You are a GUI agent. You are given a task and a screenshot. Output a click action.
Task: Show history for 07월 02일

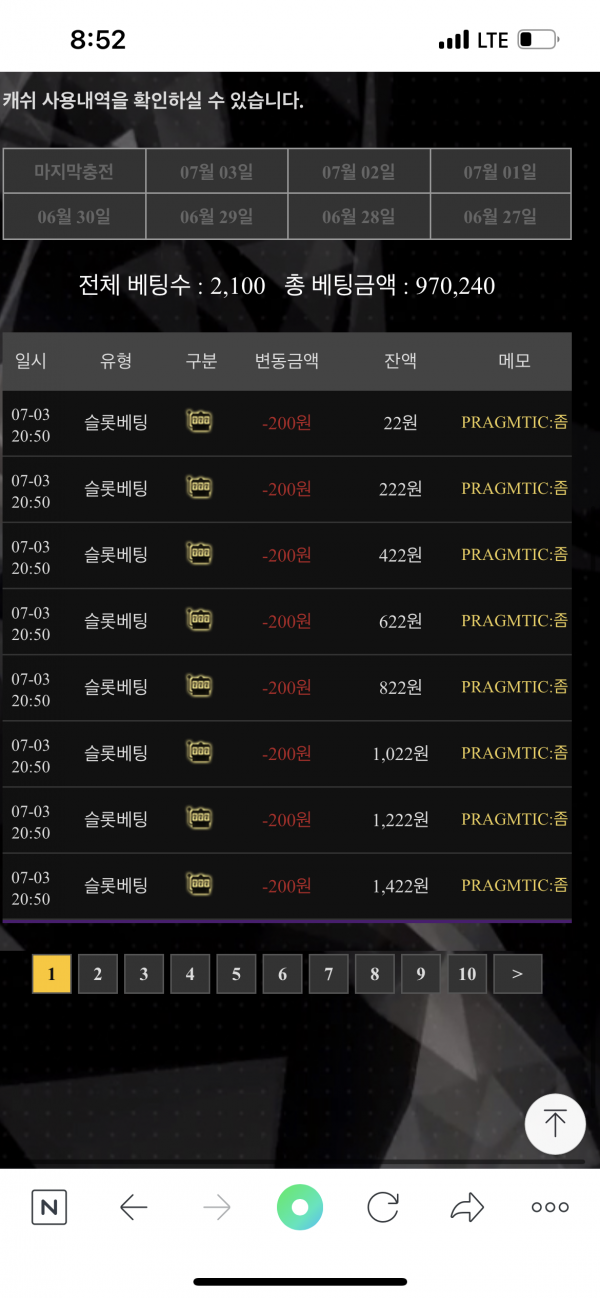click(x=358, y=171)
